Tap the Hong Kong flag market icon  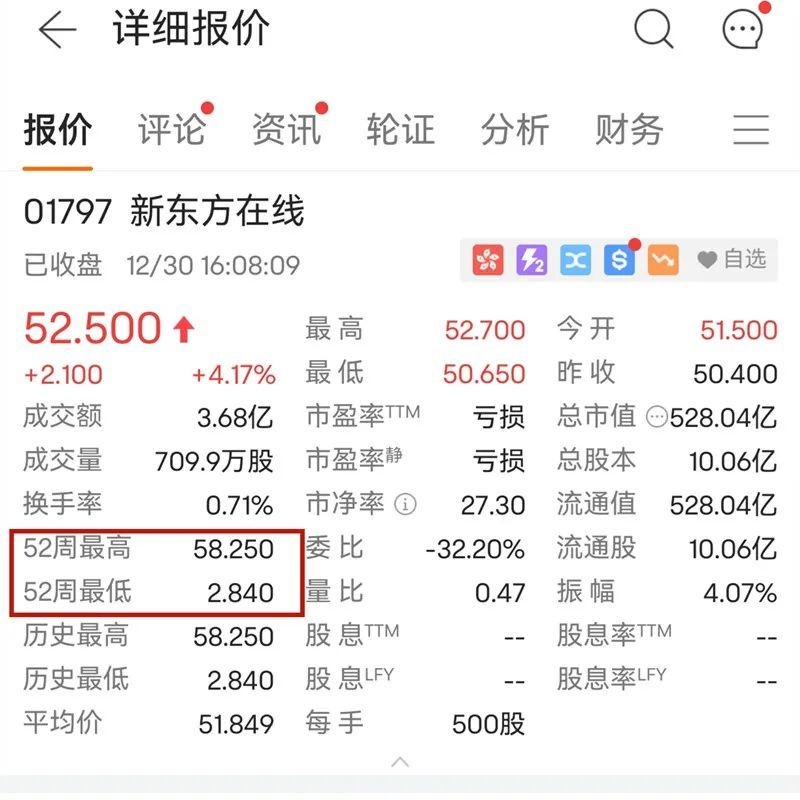(488, 260)
